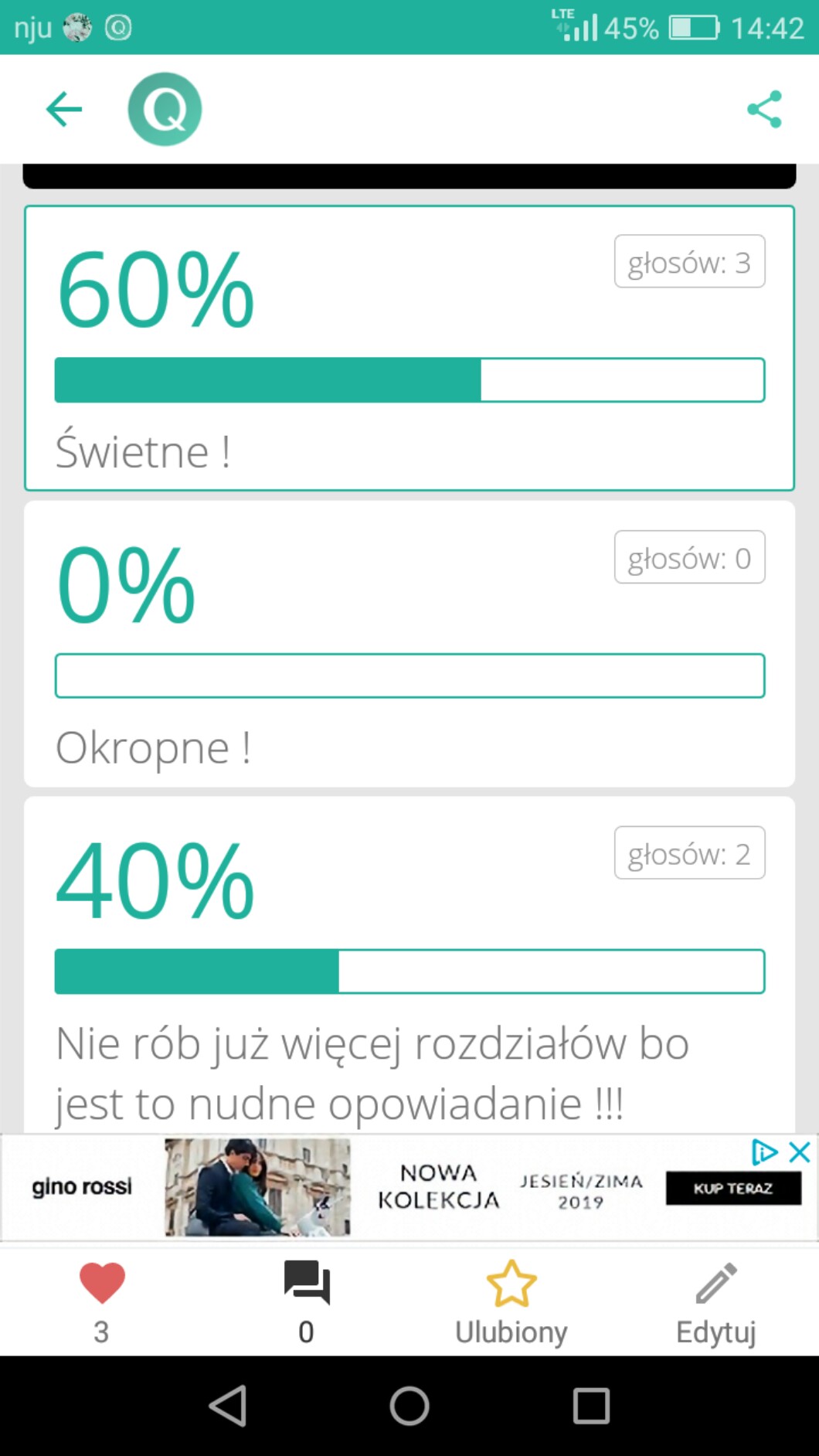This screenshot has height=1456, width=819.
Task: Tap KUP TERAZ in the ad
Action: click(733, 1189)
